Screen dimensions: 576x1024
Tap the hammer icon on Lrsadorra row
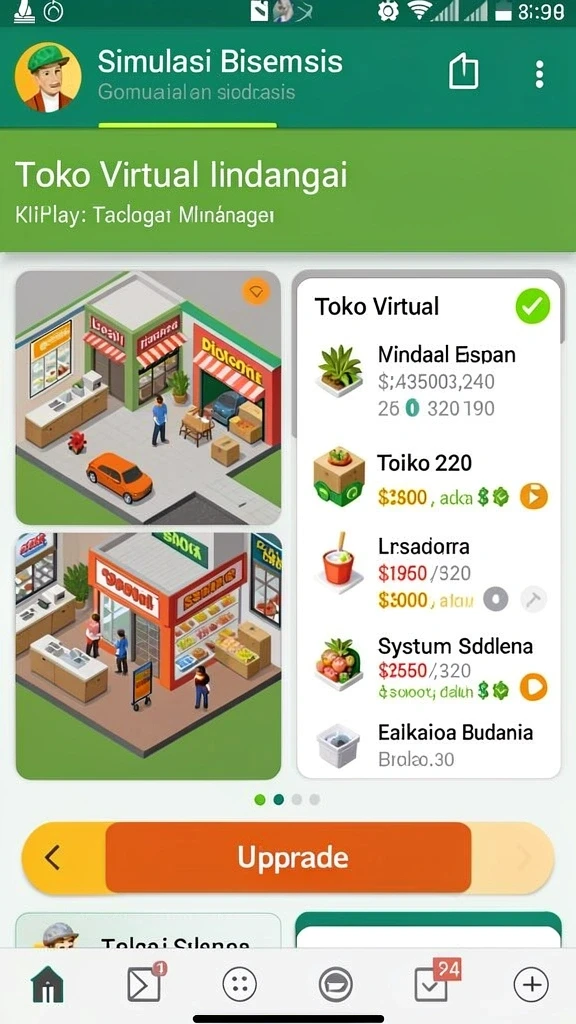[535, 599]
